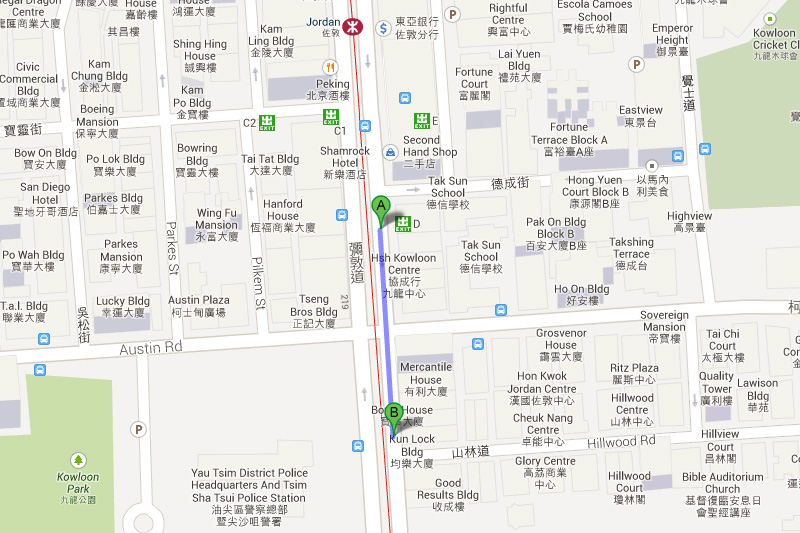This screenshot has height=533, width=800.
Task: Tap route start marker A
Action: 380,208
